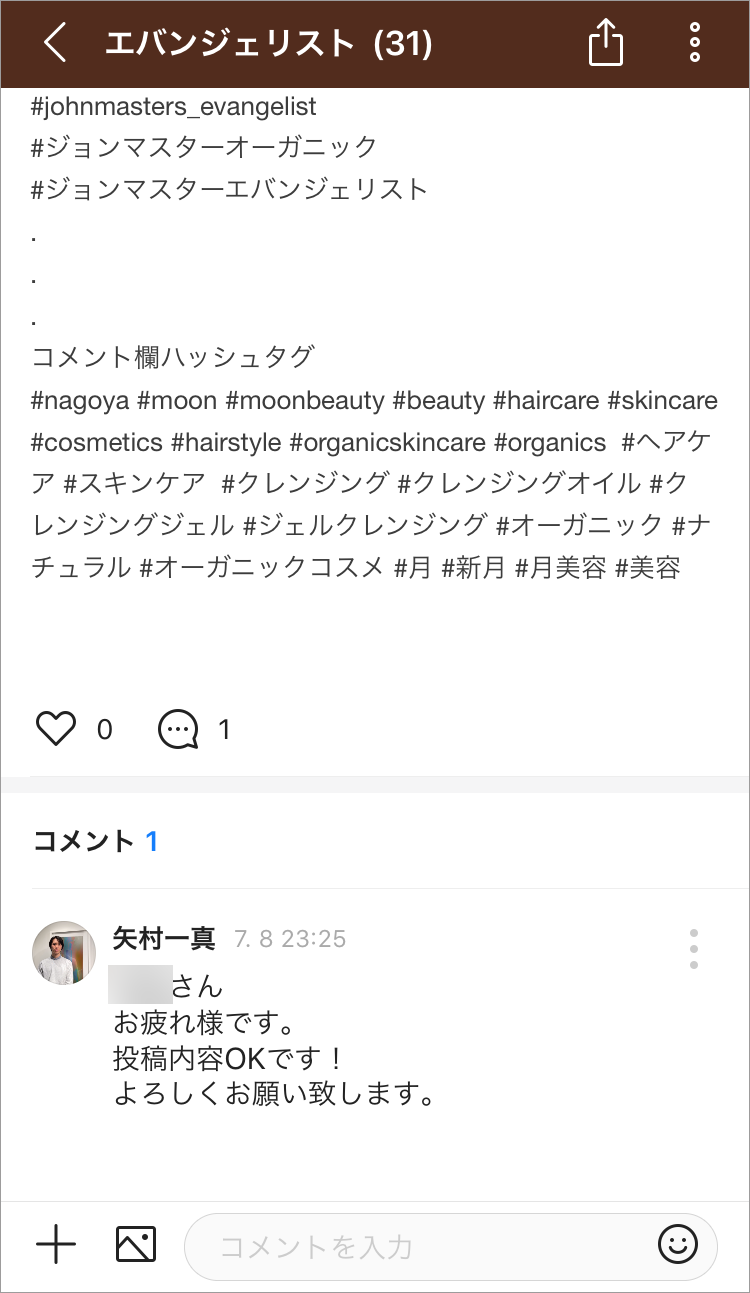Open the emoji sticker picker
The image size is (750, 1293).
click(x=677, y=1245)
